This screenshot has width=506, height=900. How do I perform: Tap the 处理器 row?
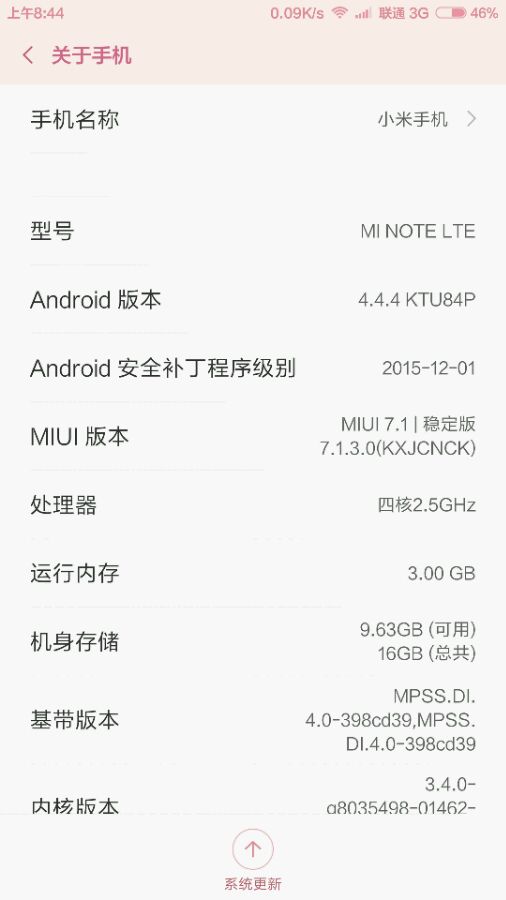[x=253, y=505]
